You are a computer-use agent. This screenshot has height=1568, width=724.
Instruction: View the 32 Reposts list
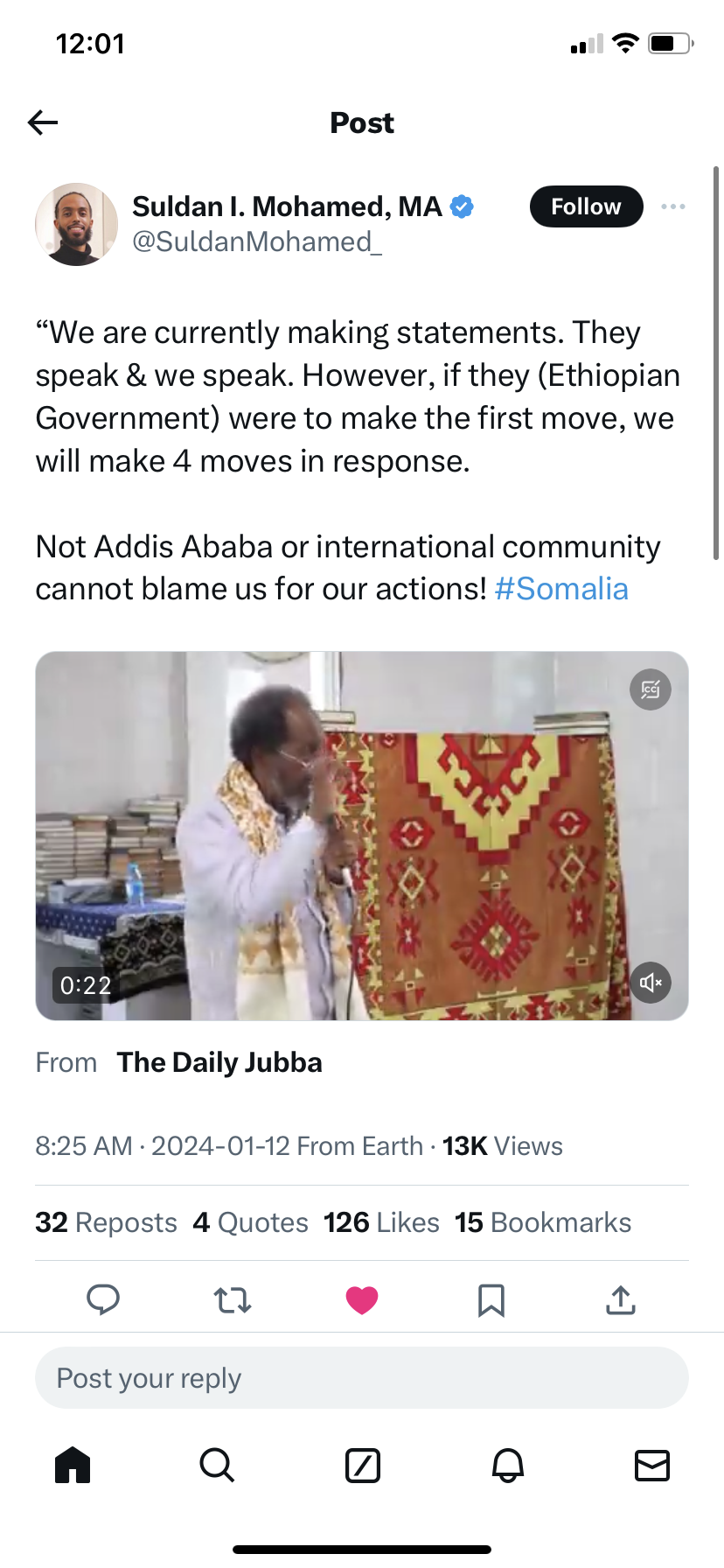106,1222
